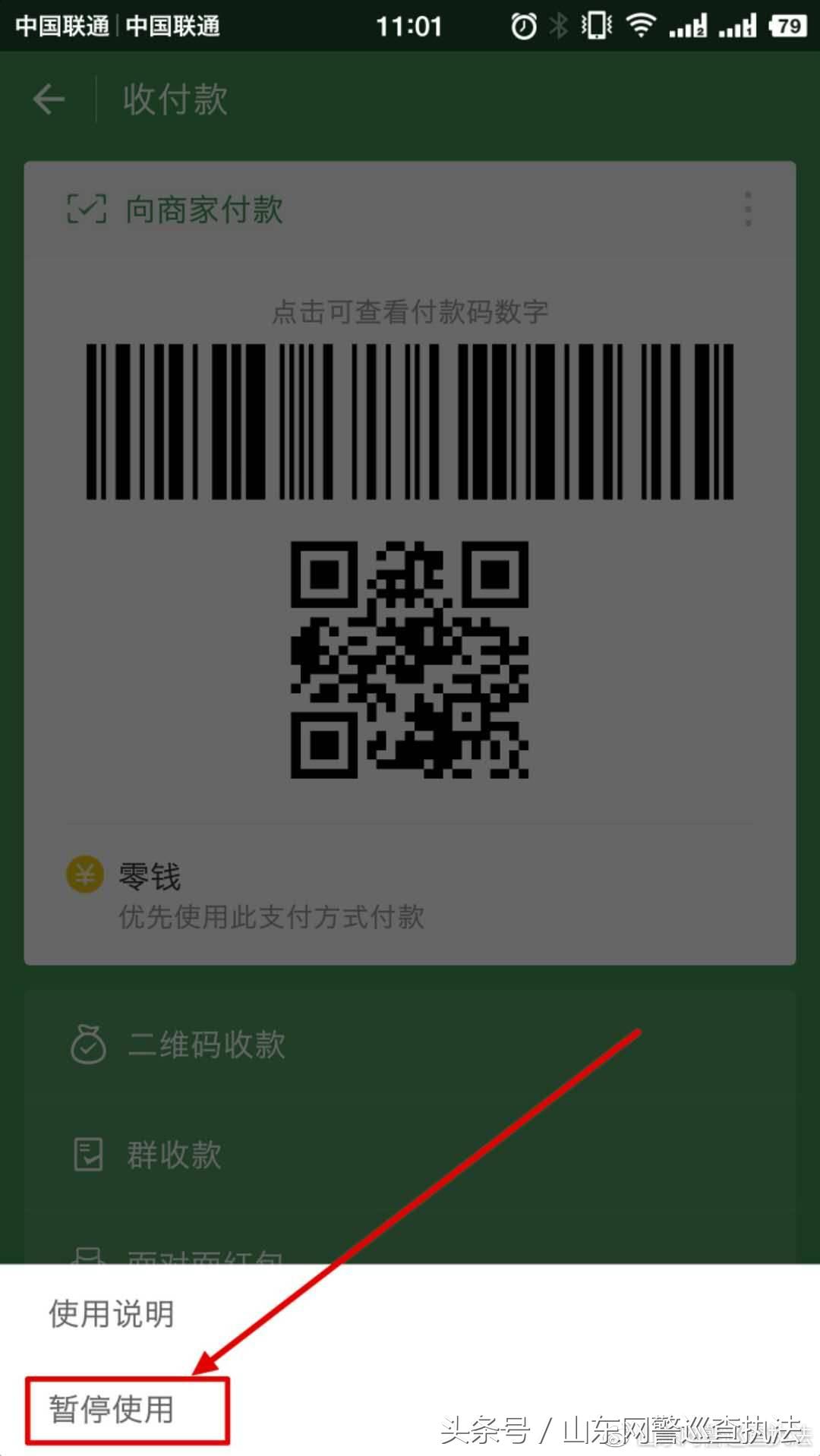Tap the 面对面红包 icon
This screenshot has width=820, height=1456.
(x=87, y=1256)
